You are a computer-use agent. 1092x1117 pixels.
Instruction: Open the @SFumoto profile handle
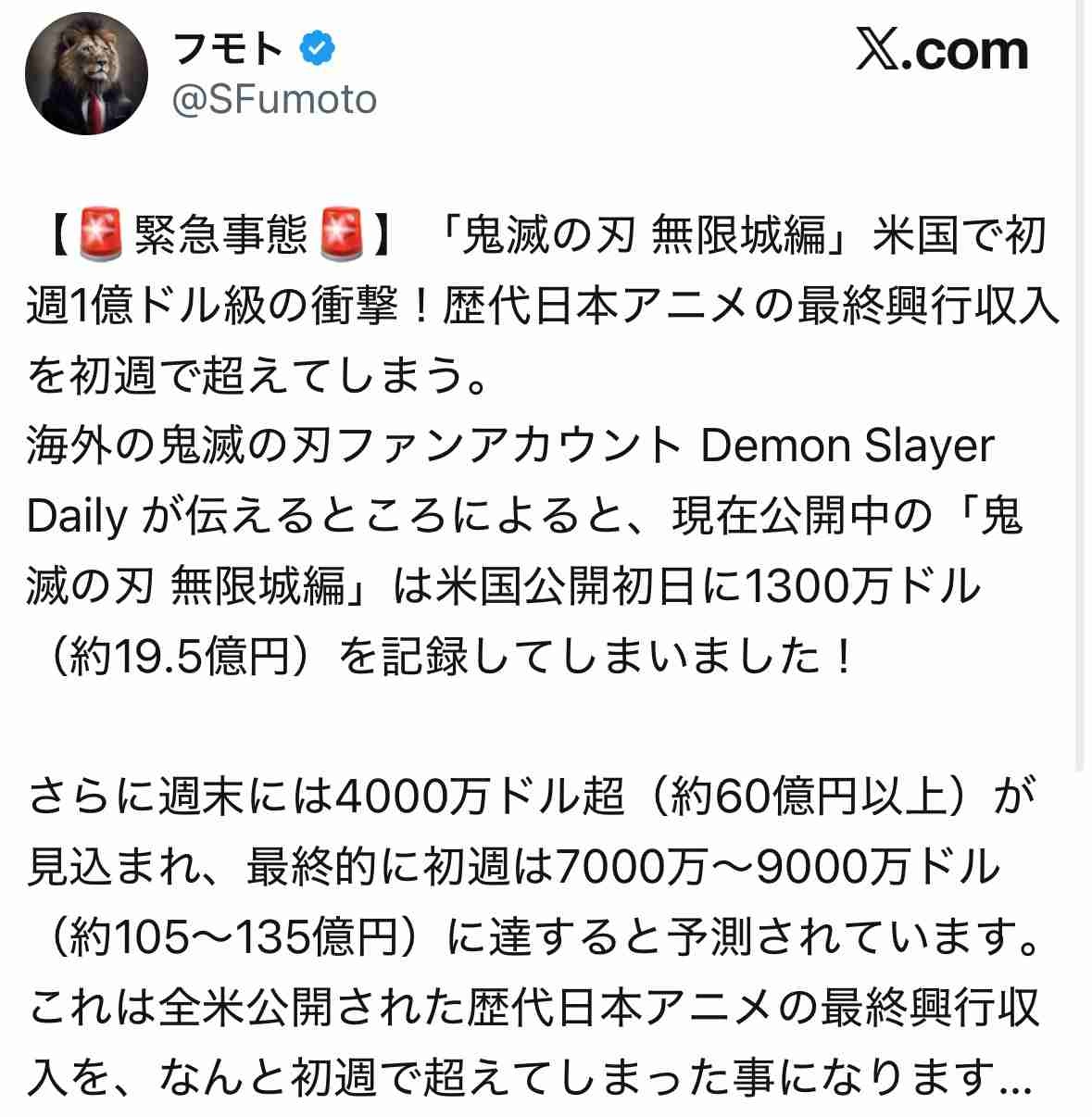[x=275, y=99]
